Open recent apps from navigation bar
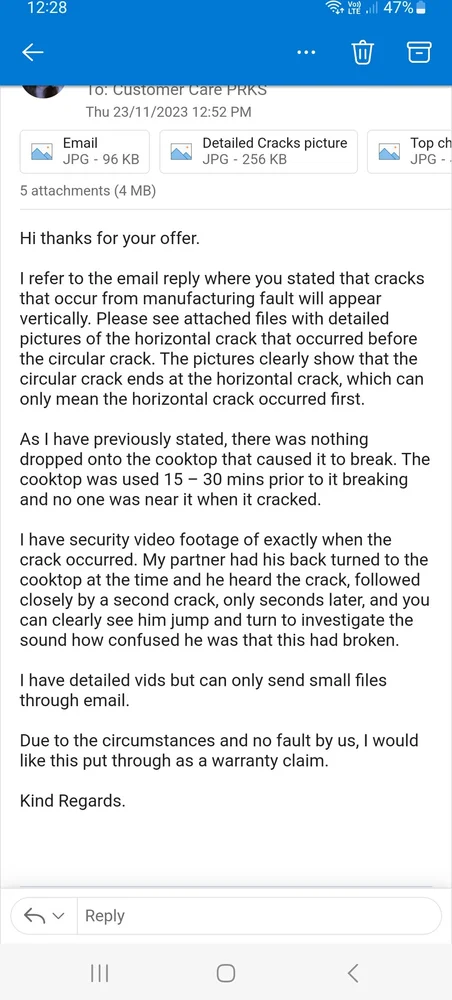452x1000 pixels. coord(99,973)
